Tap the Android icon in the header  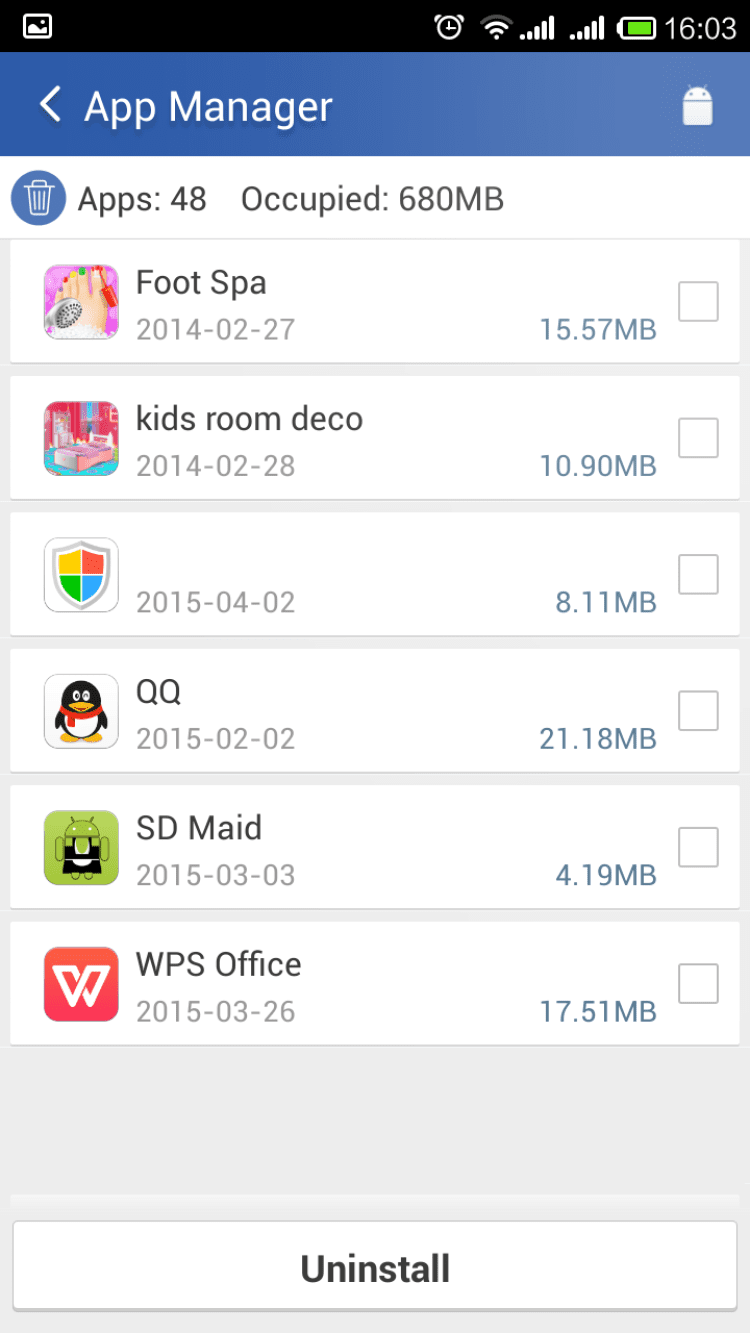[x=697, y=106]
